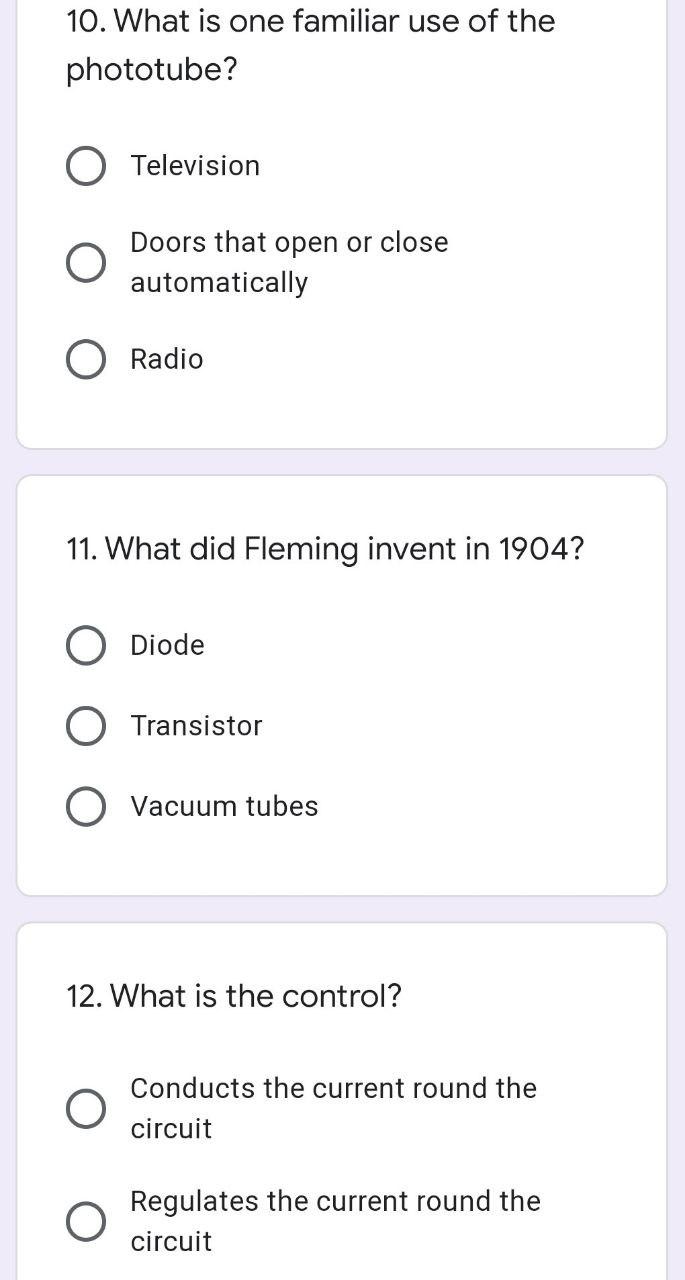Select the Radio answer option
This screenshot has height=1280, width=685.
pyautogui.click(x=86, y=359)
